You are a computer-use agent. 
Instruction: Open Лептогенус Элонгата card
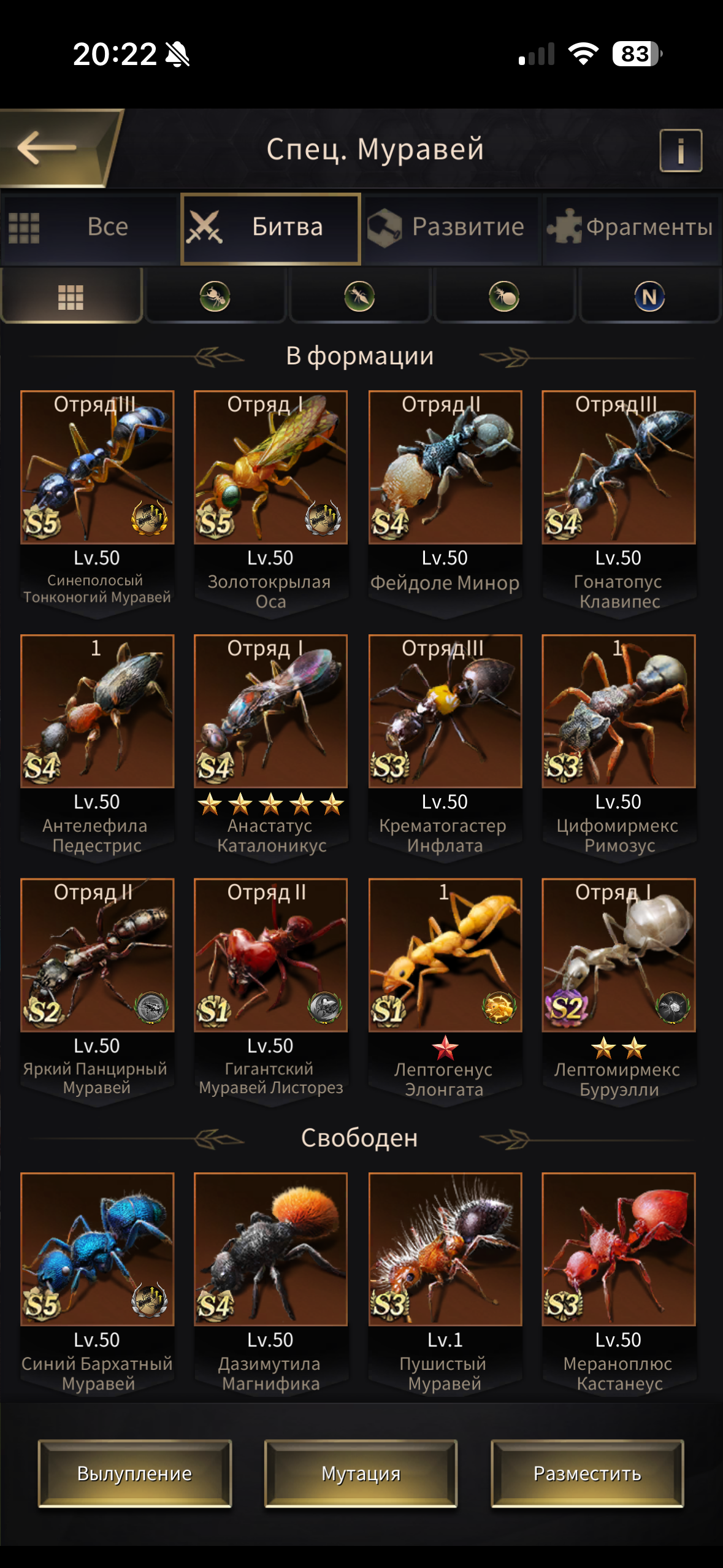point(445,955)
